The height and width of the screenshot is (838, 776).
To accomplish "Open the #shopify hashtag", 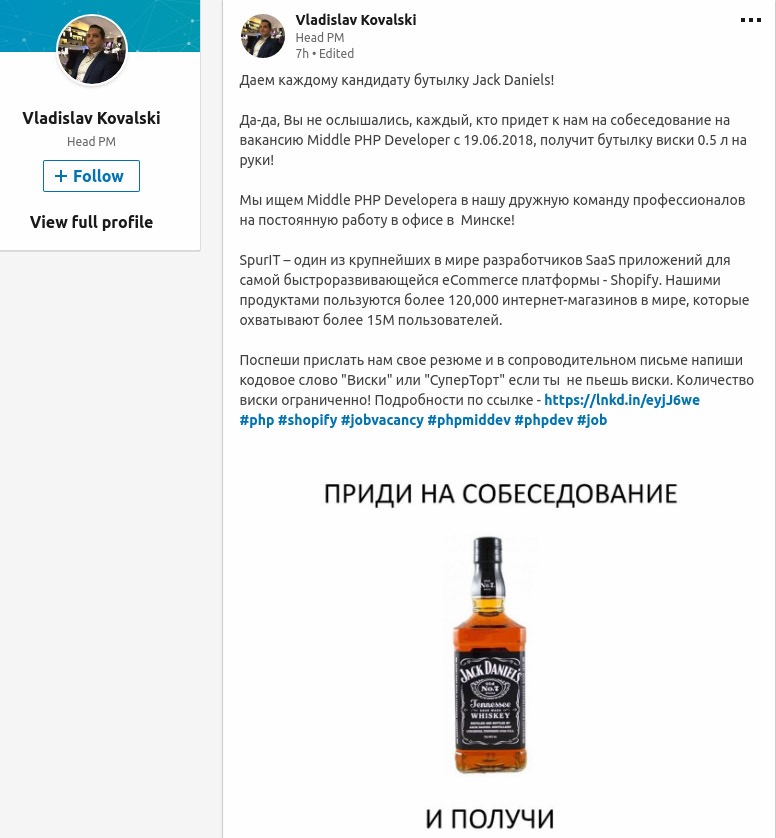I will coord(307,420).
